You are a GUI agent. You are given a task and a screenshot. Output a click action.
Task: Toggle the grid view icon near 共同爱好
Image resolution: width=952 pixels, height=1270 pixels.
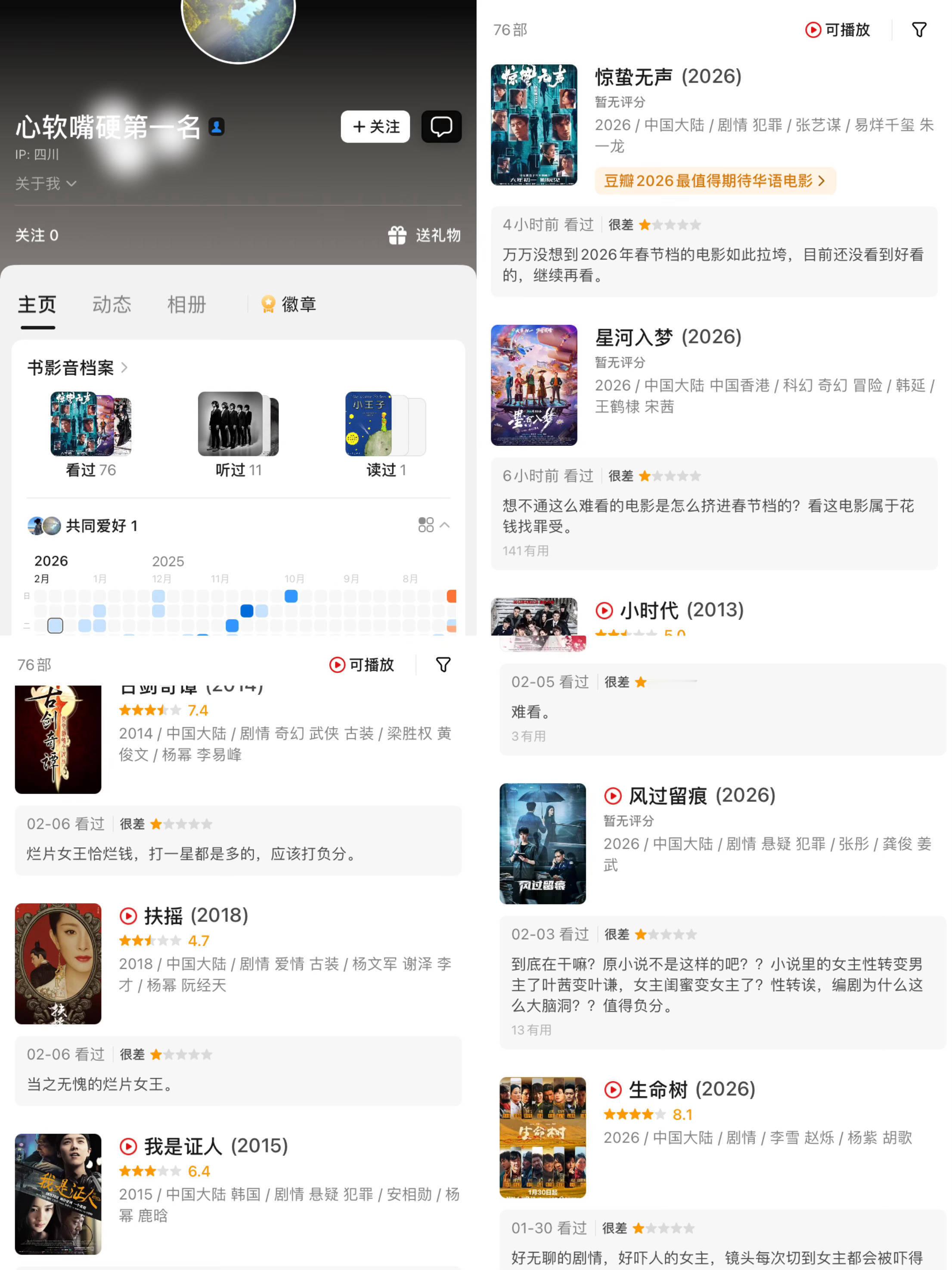pos(425,525)
